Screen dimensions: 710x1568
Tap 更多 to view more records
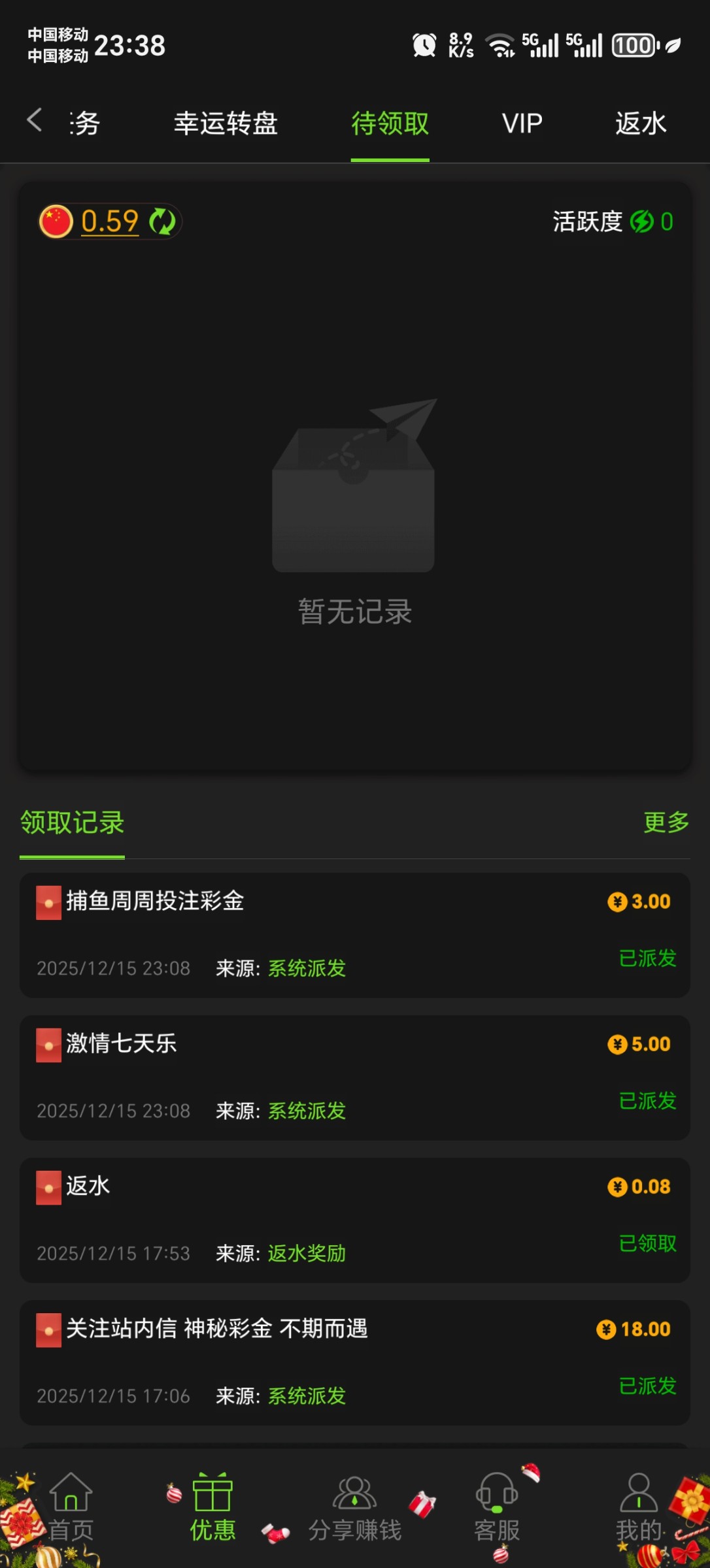[x=666, y=822]
